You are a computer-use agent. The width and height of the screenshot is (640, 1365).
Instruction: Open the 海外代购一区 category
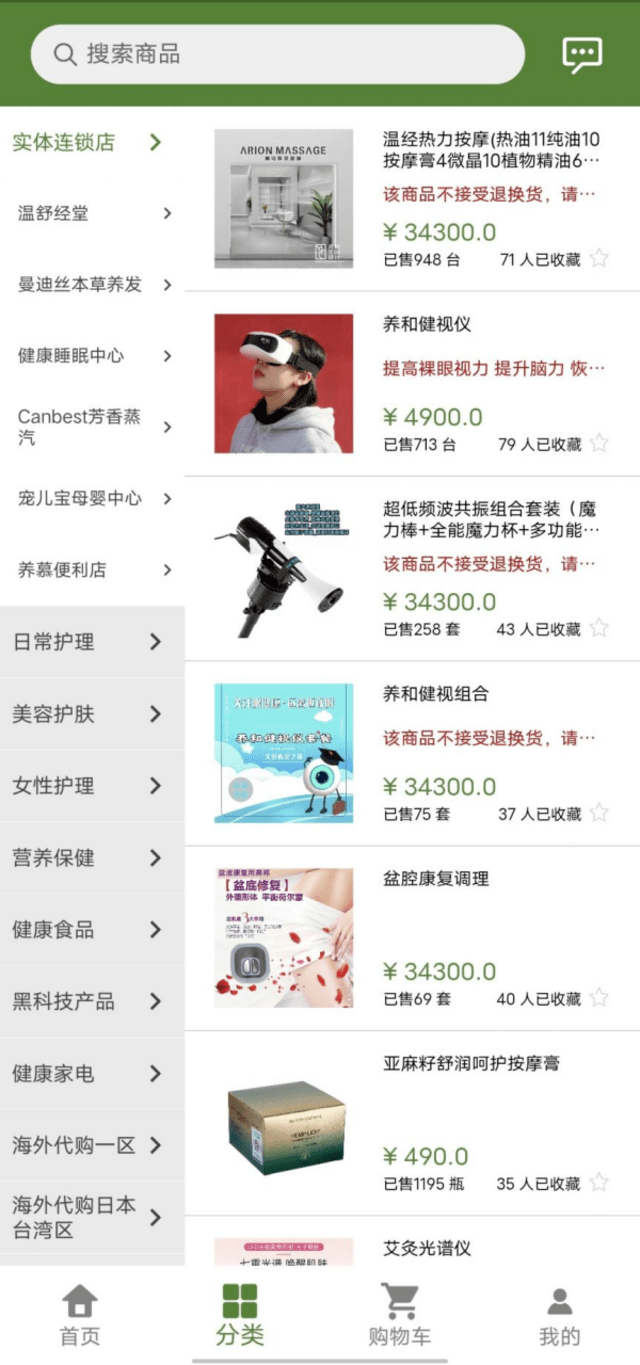(x=92, y=1146)
